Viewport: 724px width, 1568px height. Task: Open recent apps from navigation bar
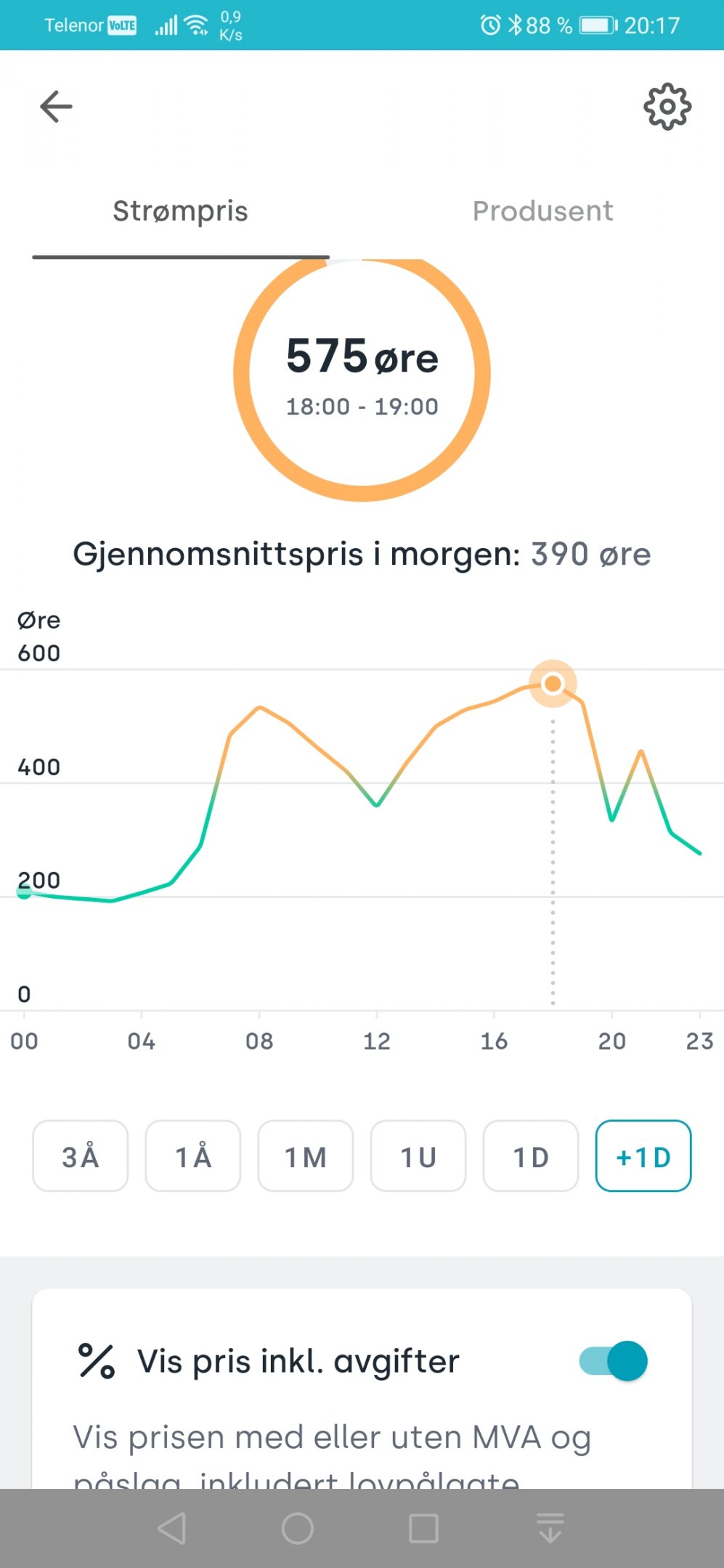pyautogui.click(x=423, y=1528)
